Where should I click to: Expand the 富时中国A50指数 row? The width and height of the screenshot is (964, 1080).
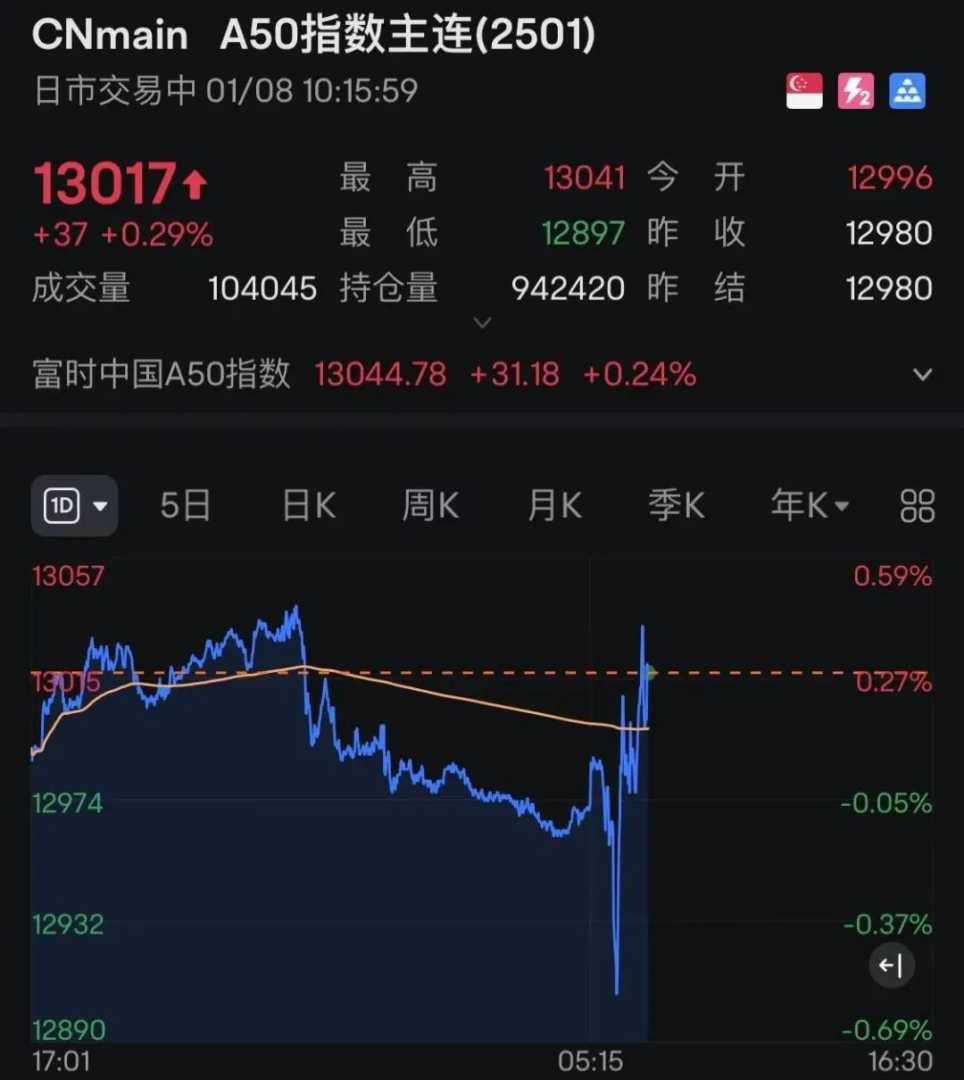922,375
